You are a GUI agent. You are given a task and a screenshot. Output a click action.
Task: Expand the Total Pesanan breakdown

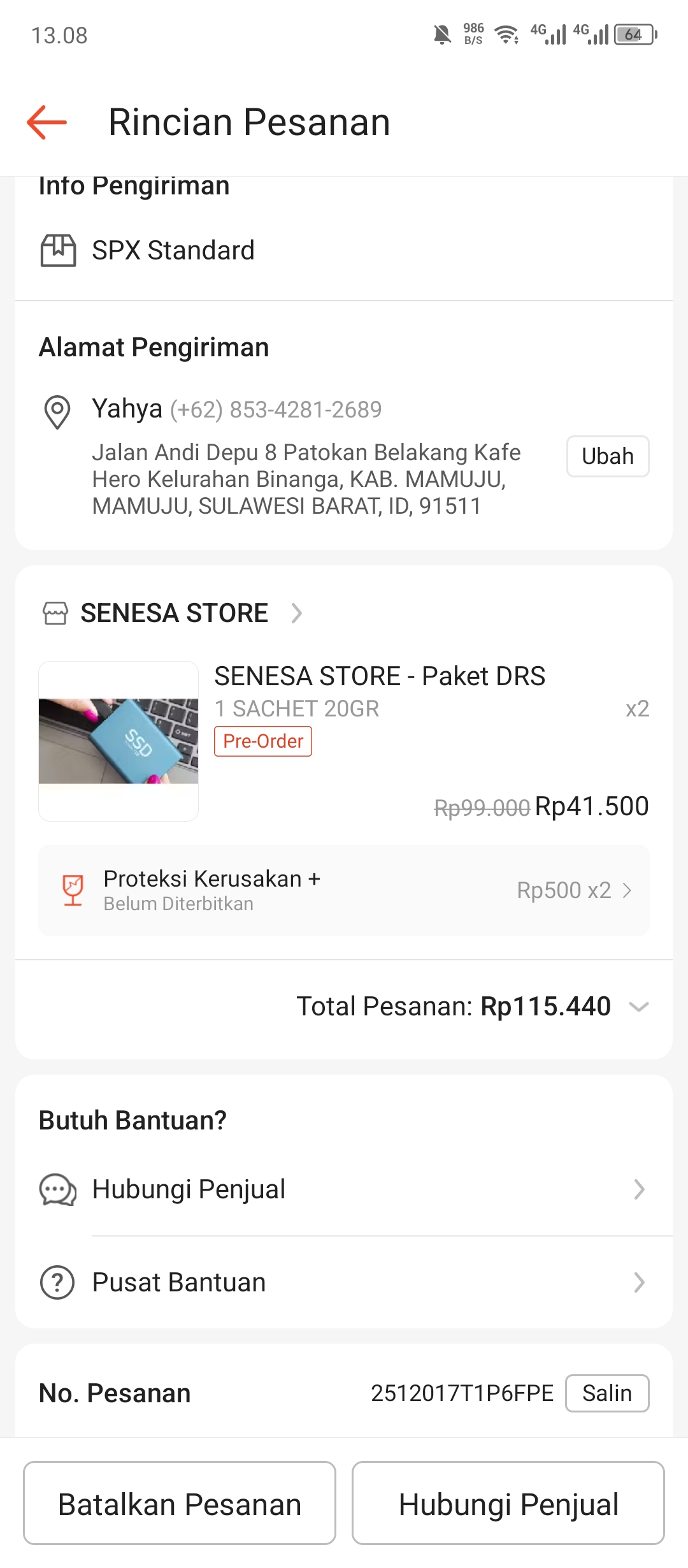[638, 1007]
